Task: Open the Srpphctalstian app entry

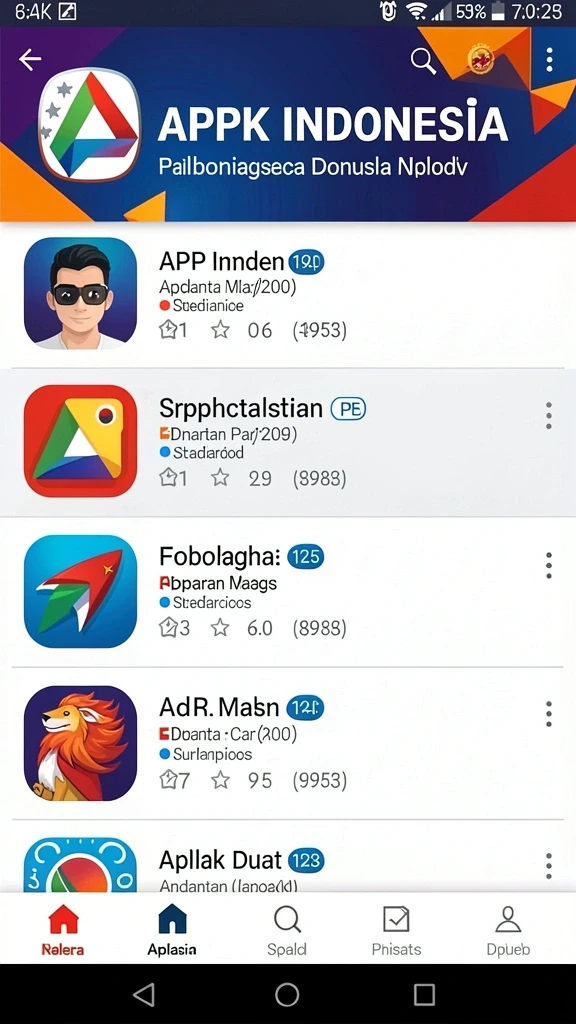Action: point(288,442)
